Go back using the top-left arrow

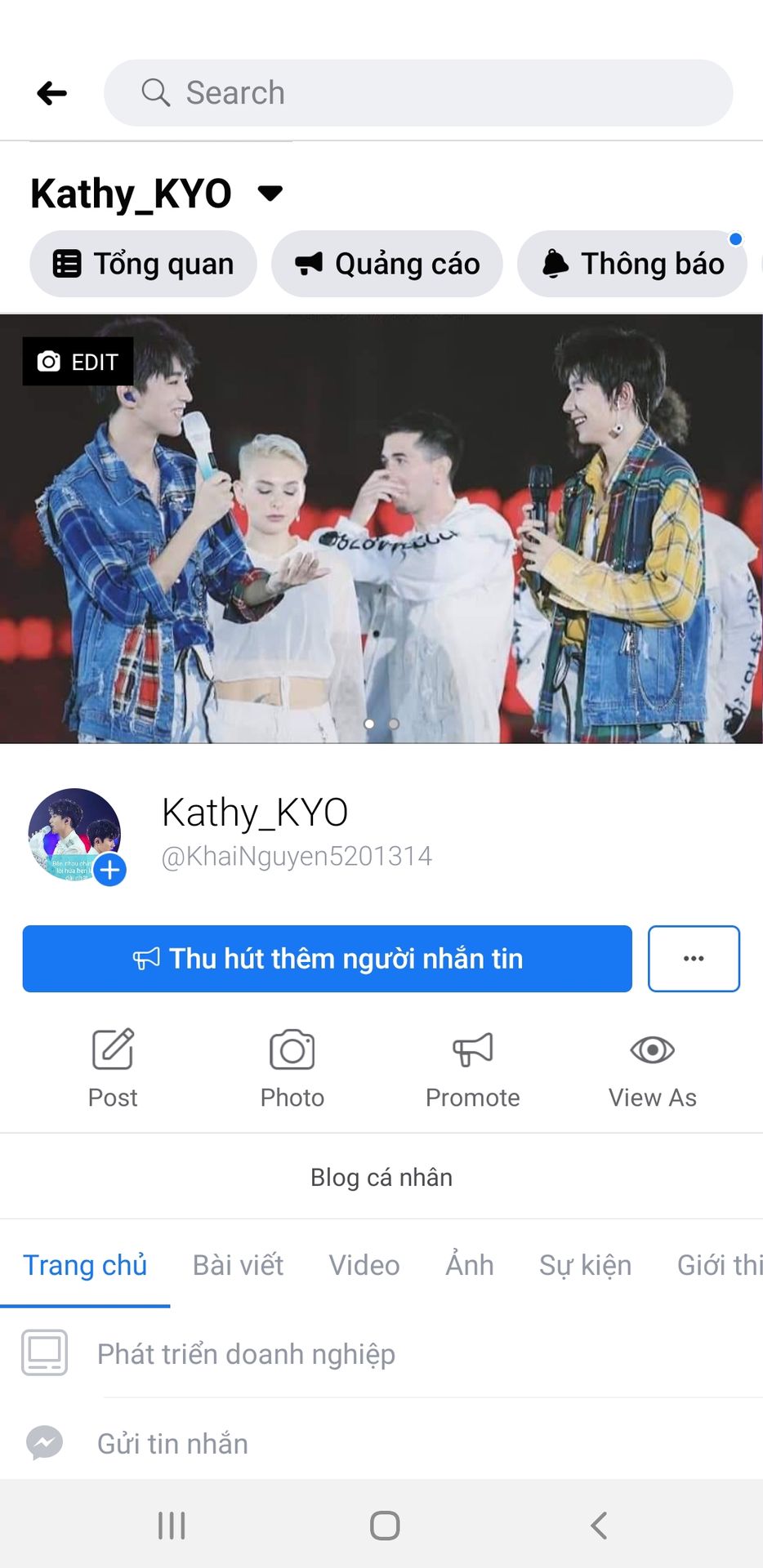tap(51, 93)
